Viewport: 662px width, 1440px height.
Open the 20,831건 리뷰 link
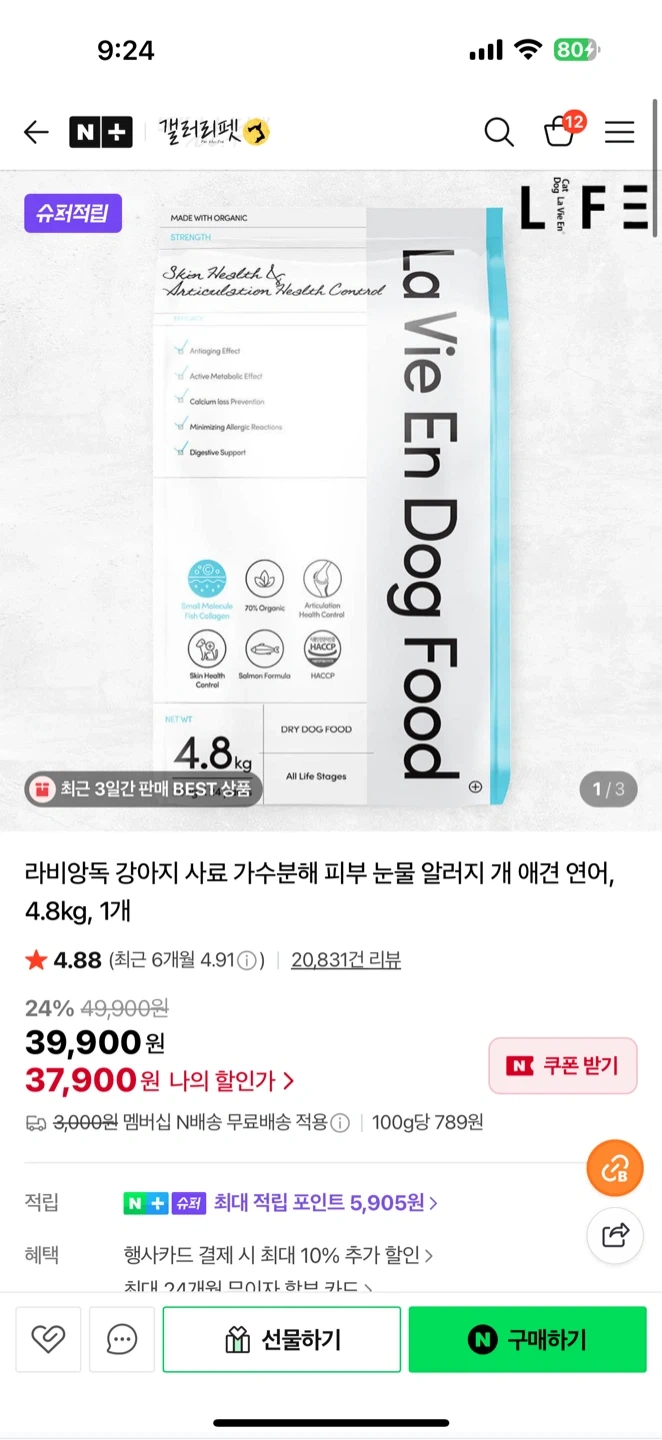[345, 960]
